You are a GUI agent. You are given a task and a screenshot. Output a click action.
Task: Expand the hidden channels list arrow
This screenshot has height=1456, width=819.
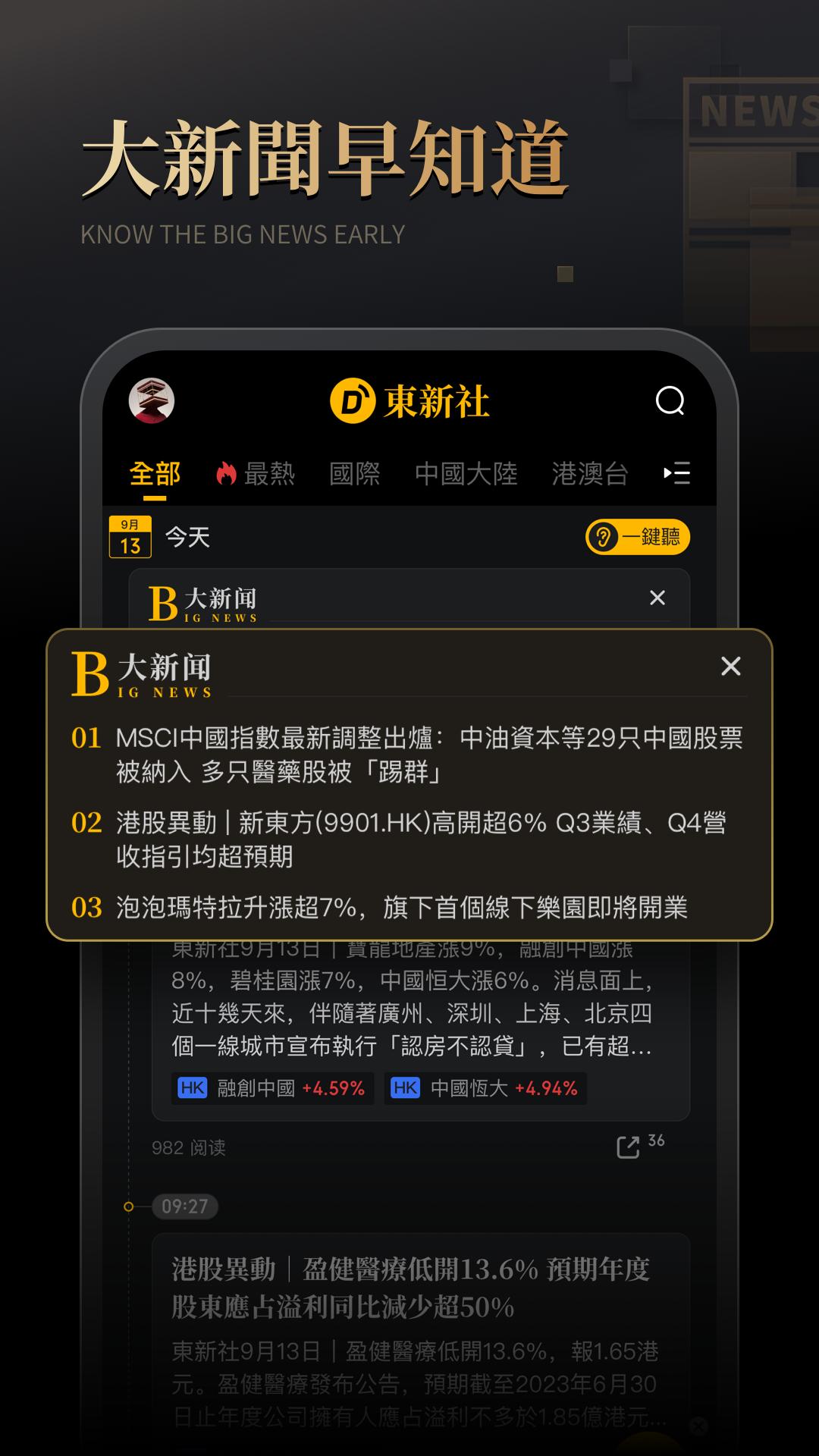(x=676, y=473)
